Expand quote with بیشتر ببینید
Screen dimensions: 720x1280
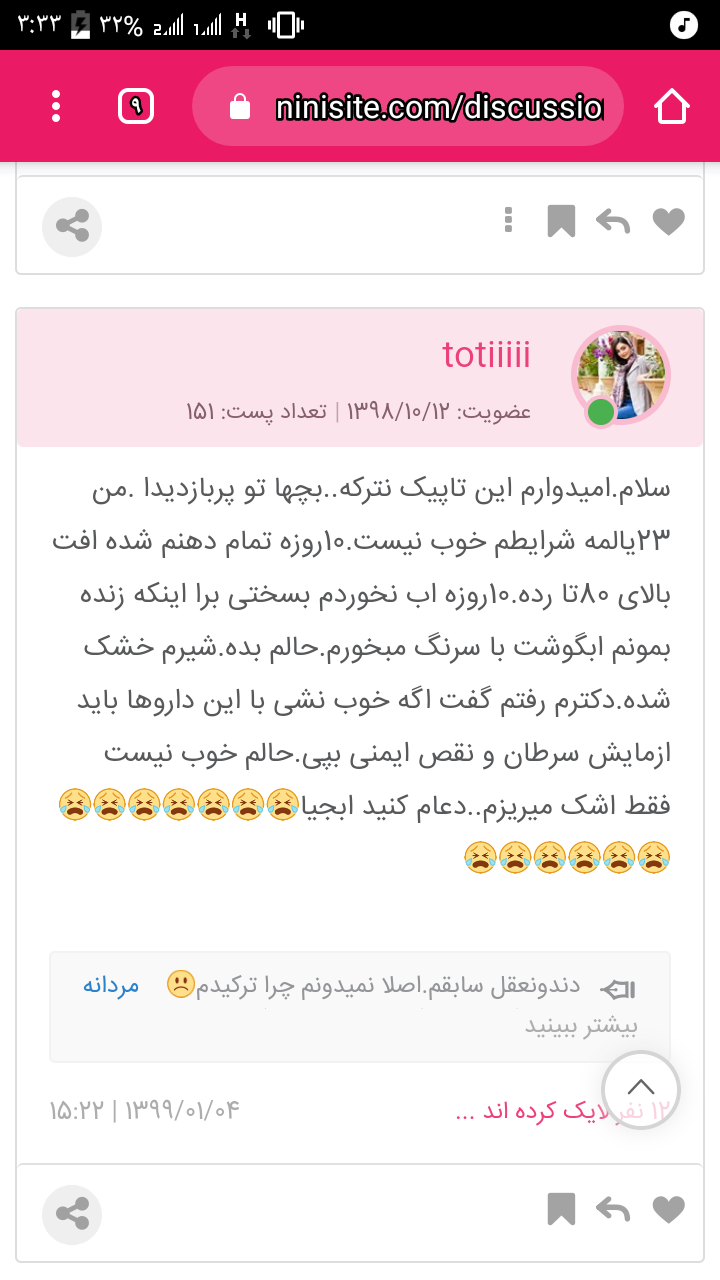point(583,1026)
